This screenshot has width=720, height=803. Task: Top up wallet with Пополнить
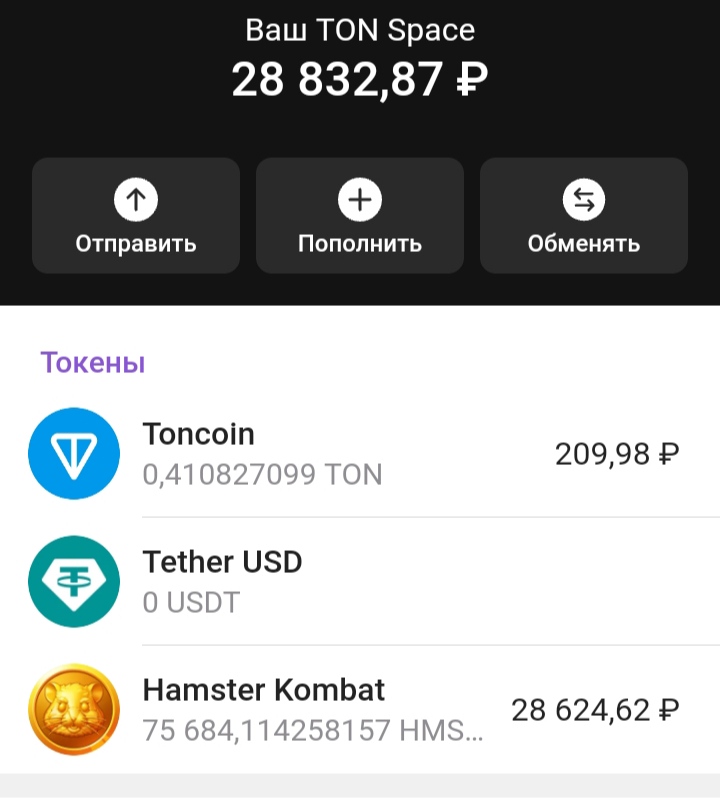[360, 216]
